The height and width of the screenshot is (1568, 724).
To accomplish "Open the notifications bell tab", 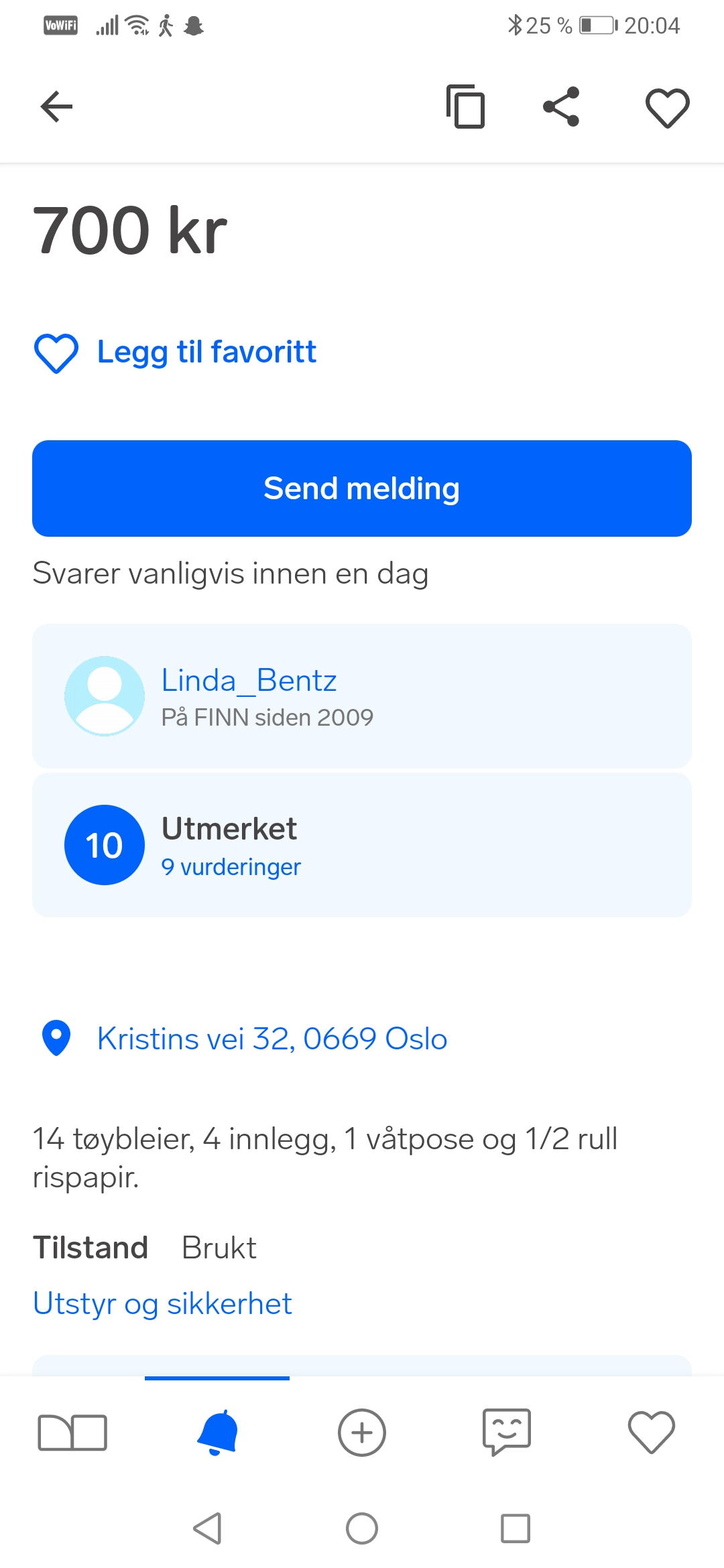I will (217, 1433).
